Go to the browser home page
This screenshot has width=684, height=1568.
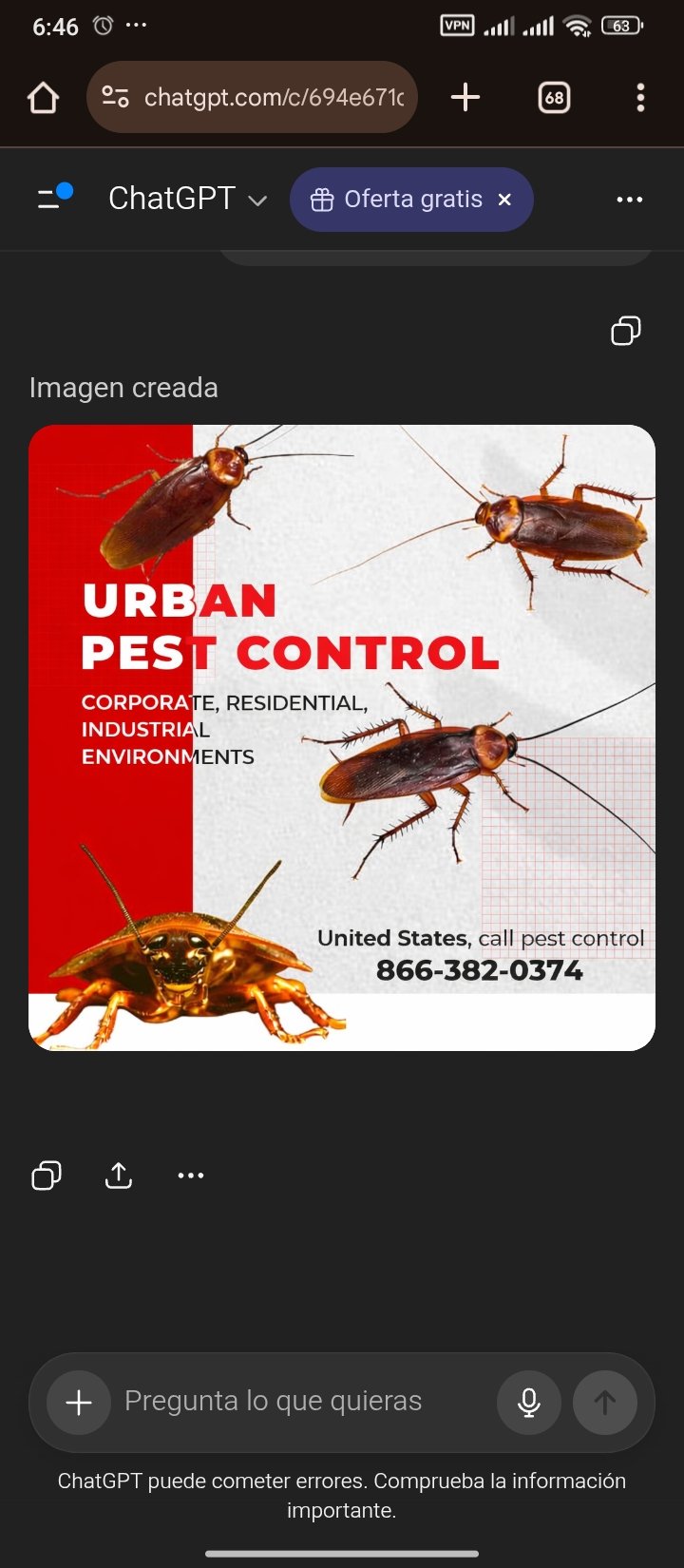tap(43, 98)
